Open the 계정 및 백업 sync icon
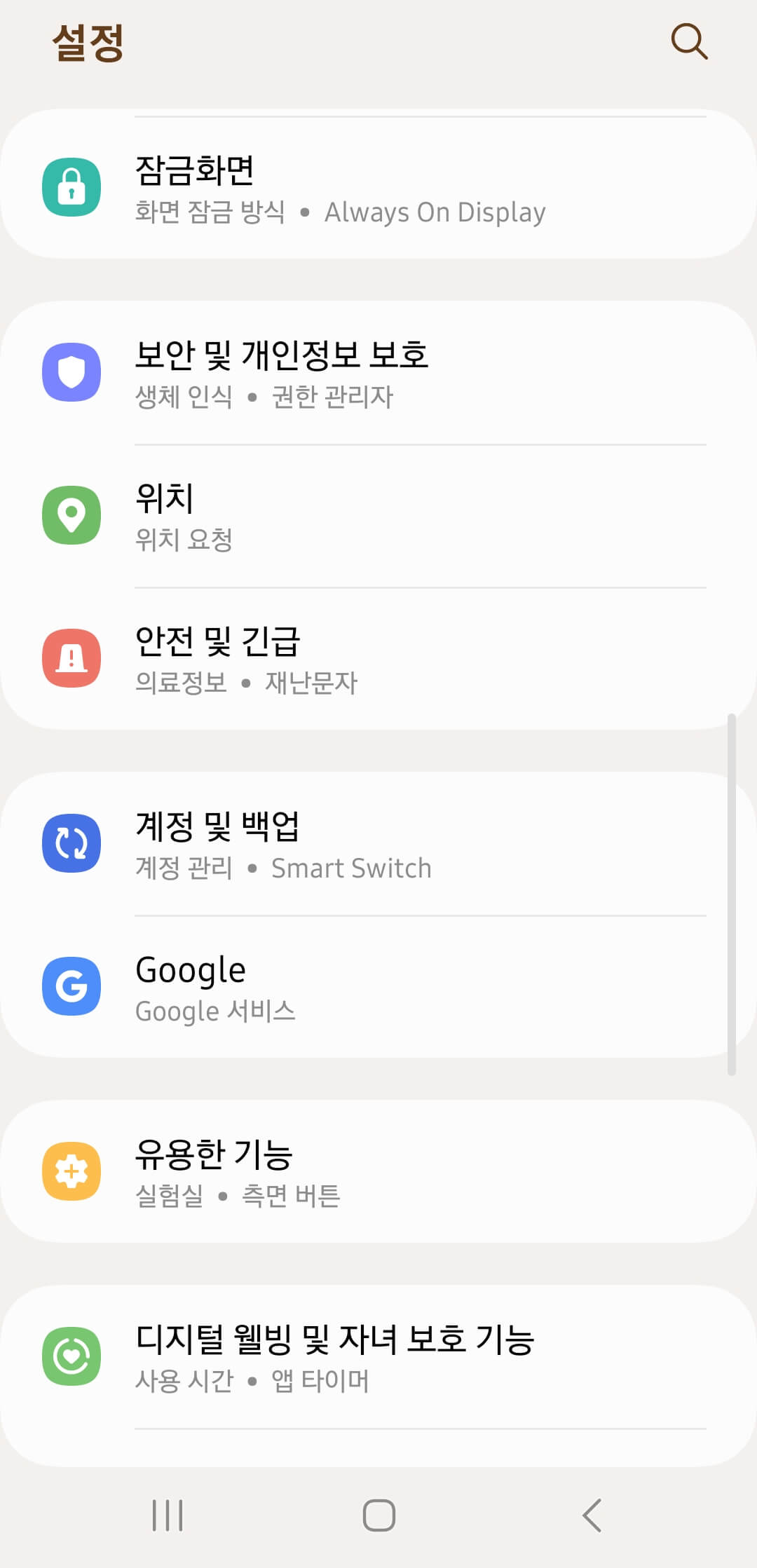 71,843
